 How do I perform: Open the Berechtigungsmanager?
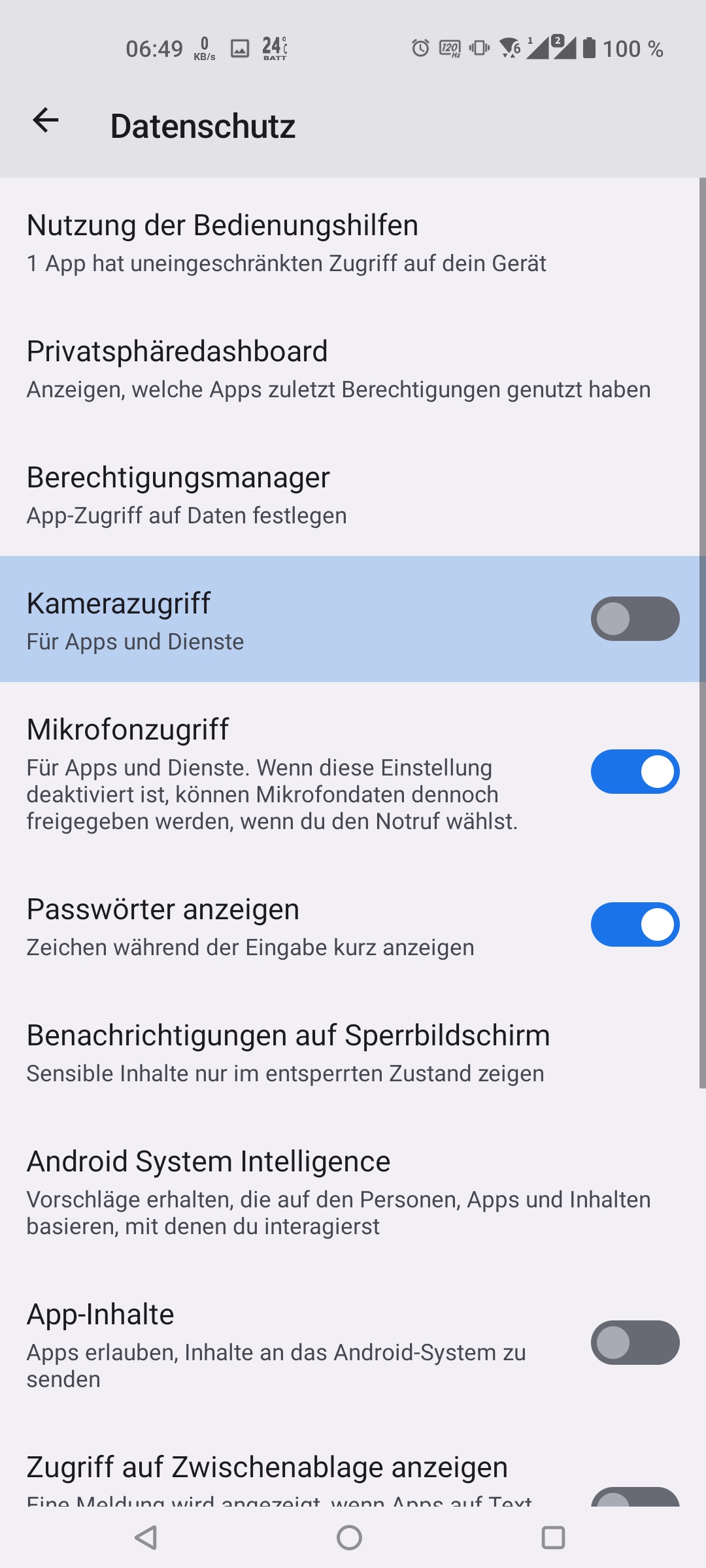[186, 495]
